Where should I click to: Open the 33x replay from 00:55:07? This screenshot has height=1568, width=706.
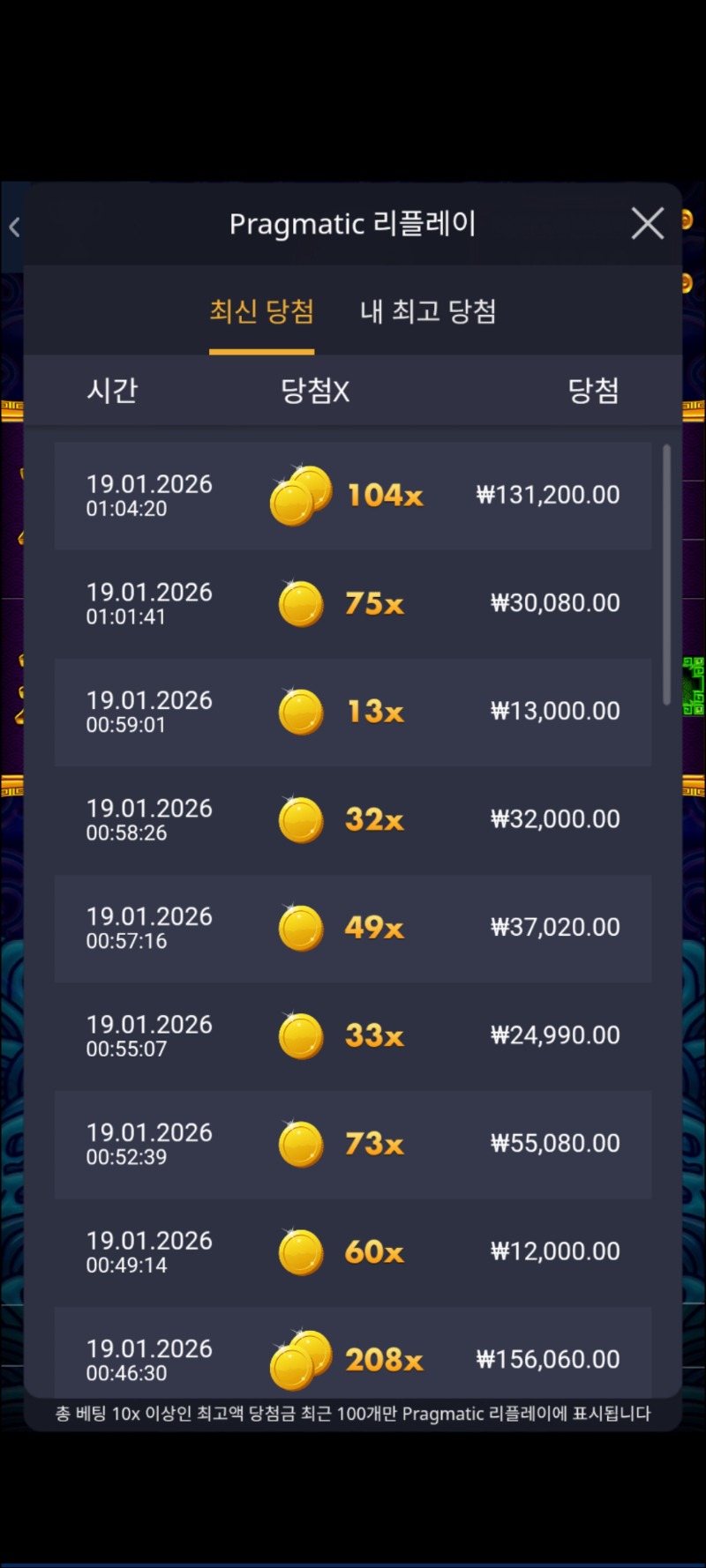click(x=352, y=1036)
